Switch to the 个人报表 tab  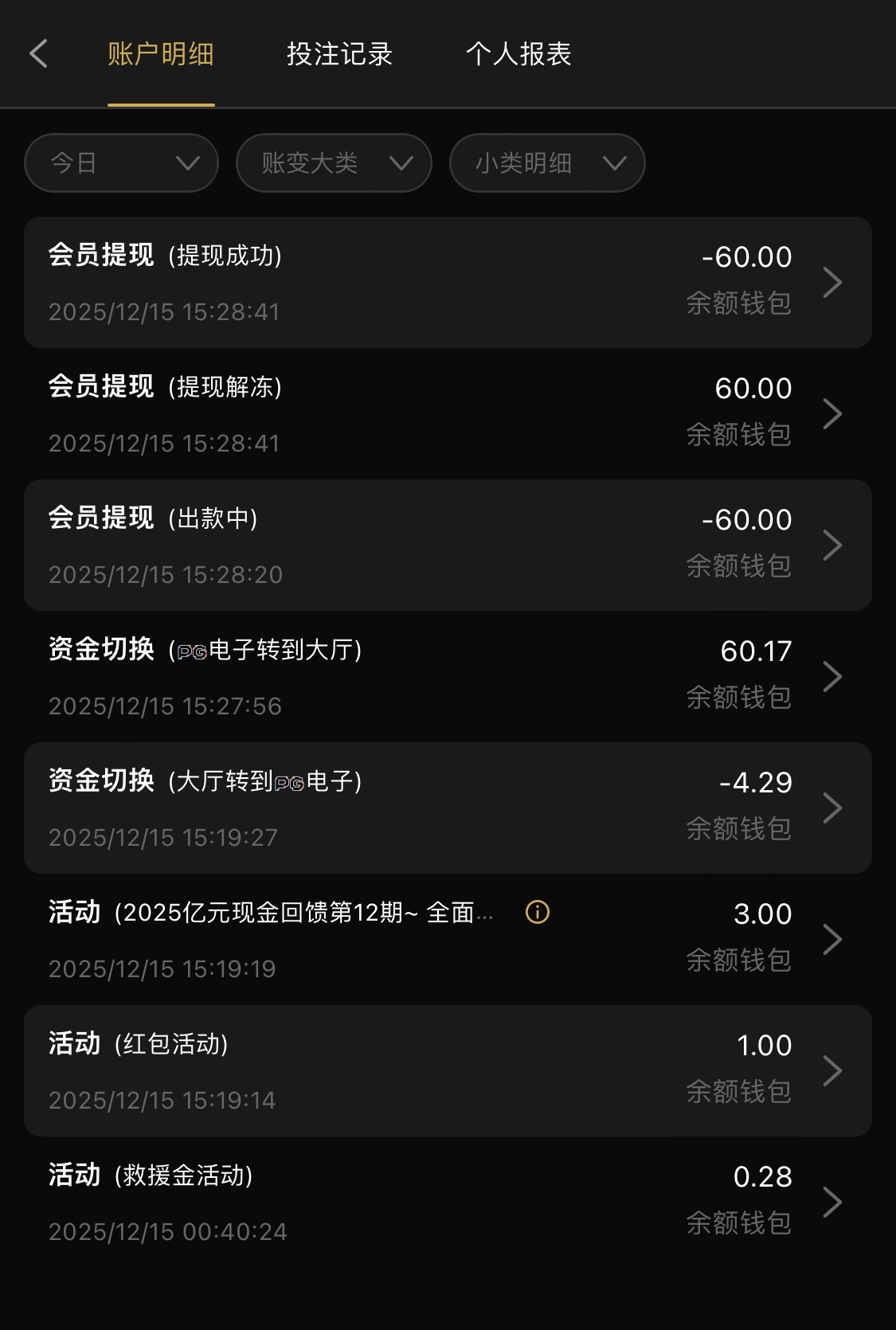coord(518,54)
